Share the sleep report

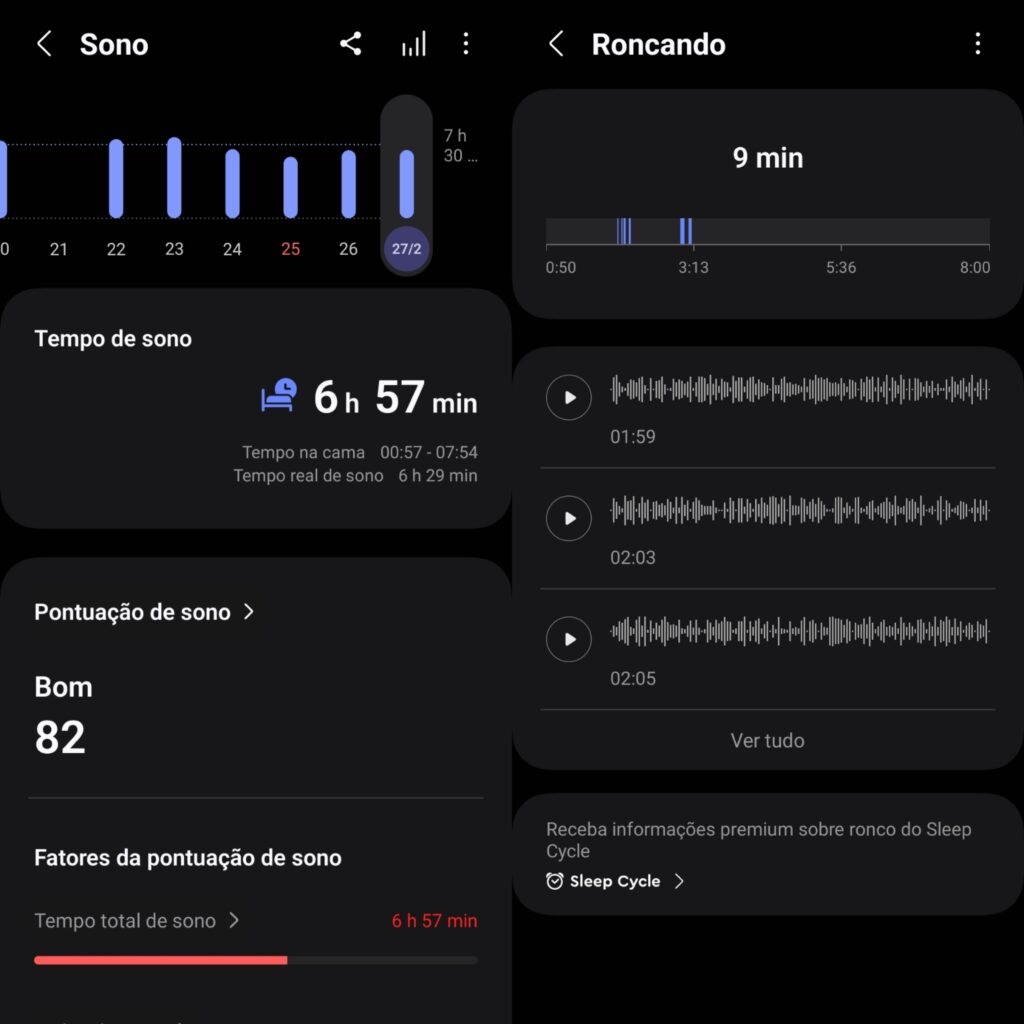(x=350, y=44)
